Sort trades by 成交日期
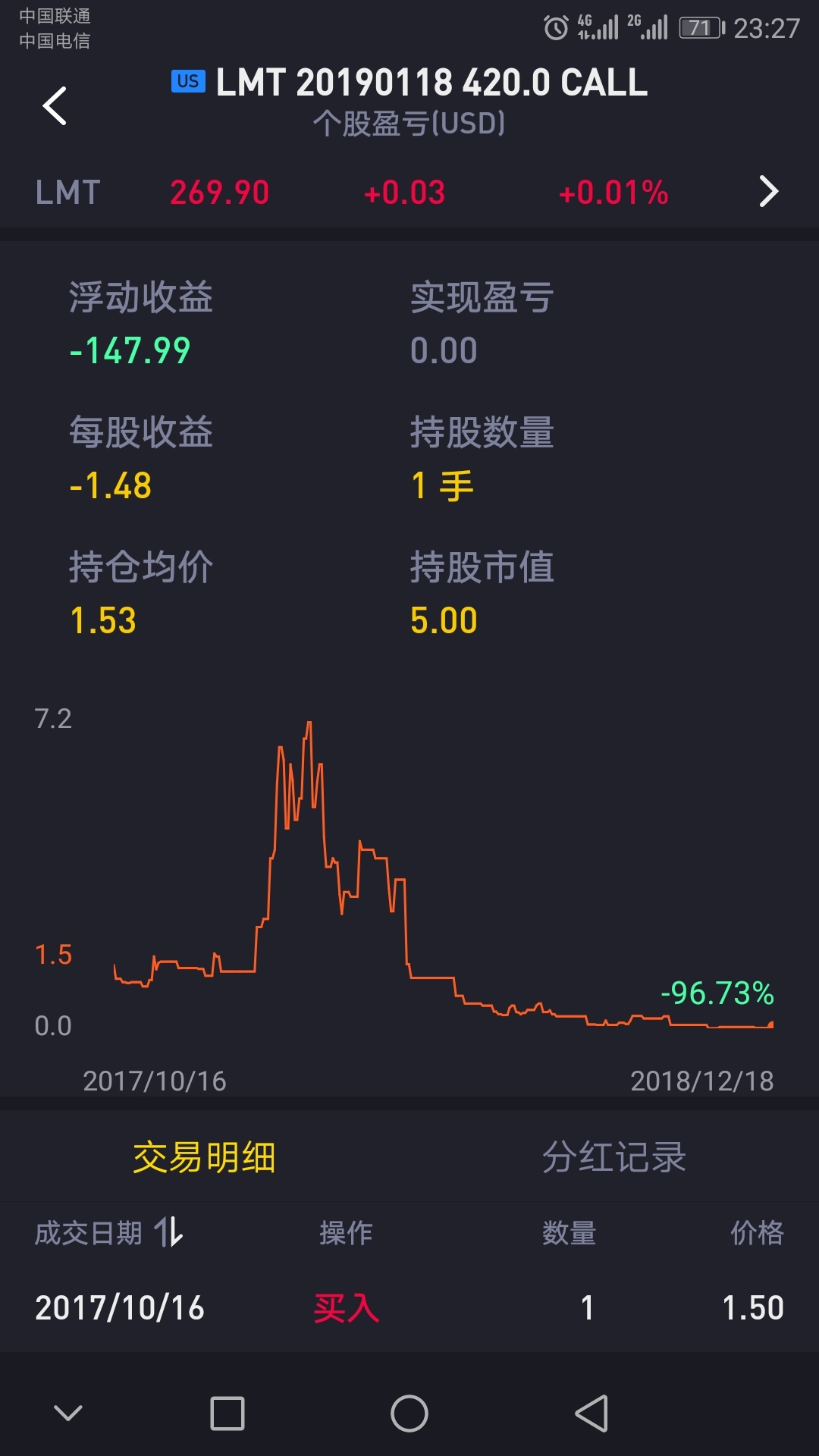 [x=108, y=1232]
